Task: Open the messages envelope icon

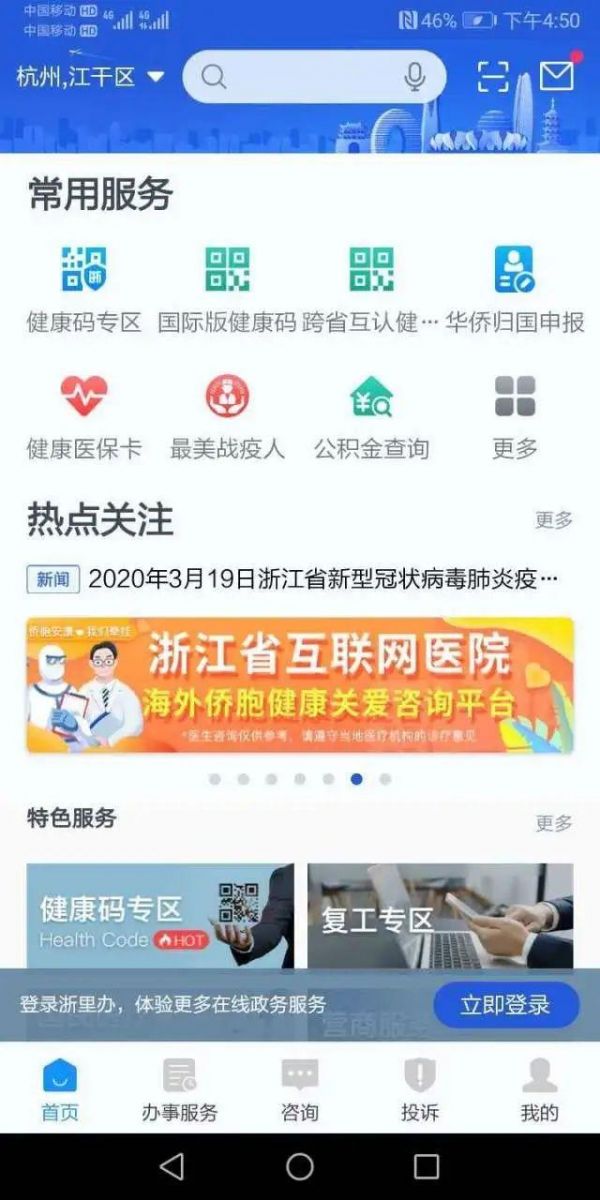Action: (558, 75)
